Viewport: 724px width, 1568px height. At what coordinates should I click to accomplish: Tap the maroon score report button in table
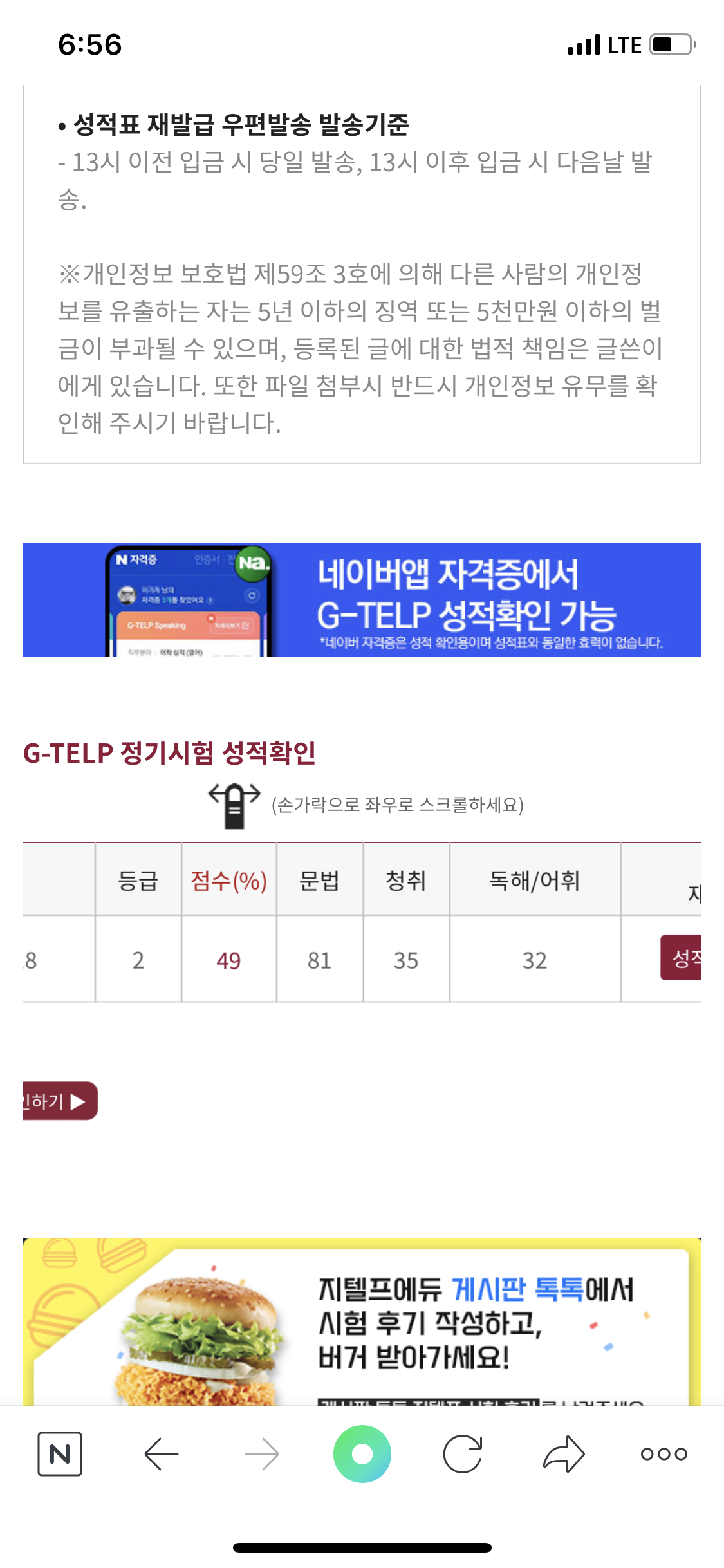(681, 958)
